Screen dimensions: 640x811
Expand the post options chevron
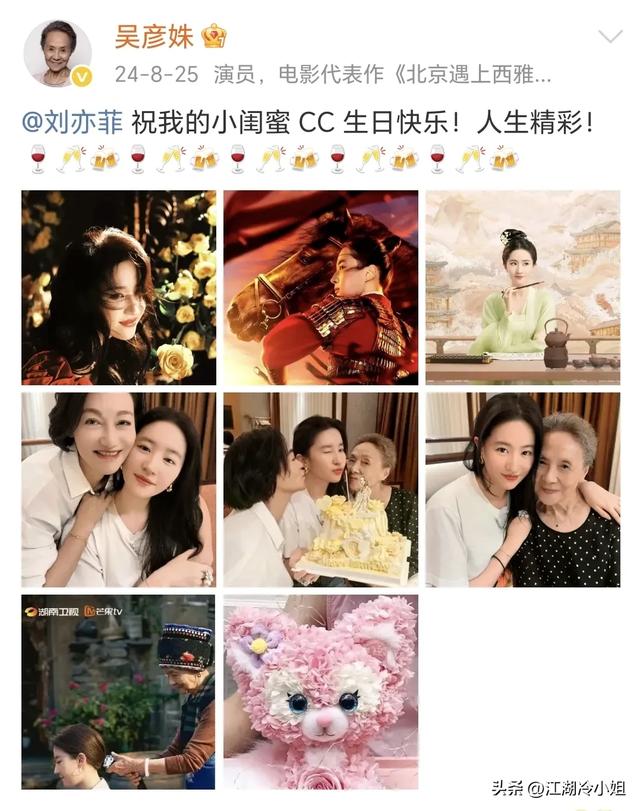[609, 38]
